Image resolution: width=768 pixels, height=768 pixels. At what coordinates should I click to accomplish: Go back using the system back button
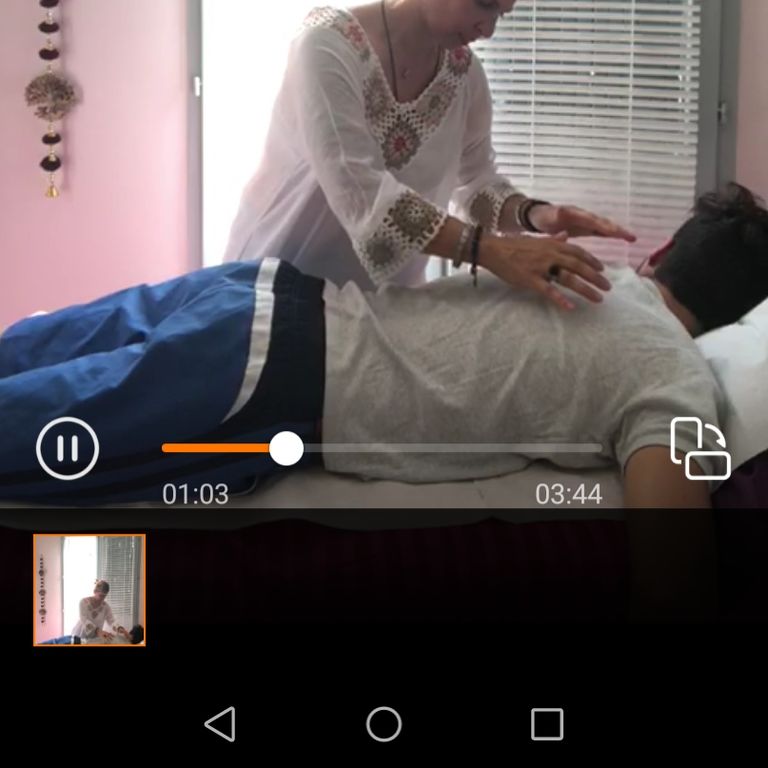point(220,724)
